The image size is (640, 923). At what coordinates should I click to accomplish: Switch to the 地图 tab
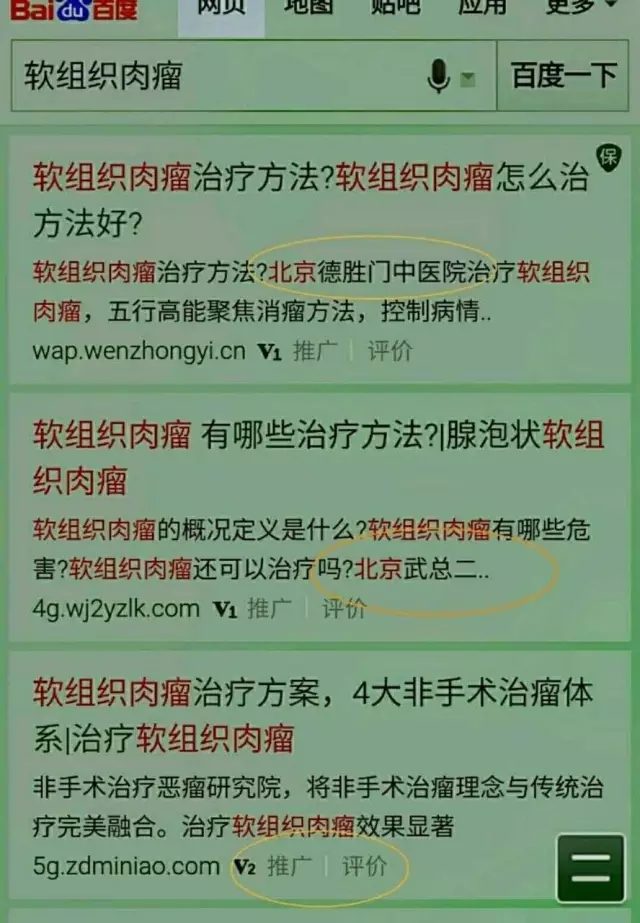coord(307,8)
